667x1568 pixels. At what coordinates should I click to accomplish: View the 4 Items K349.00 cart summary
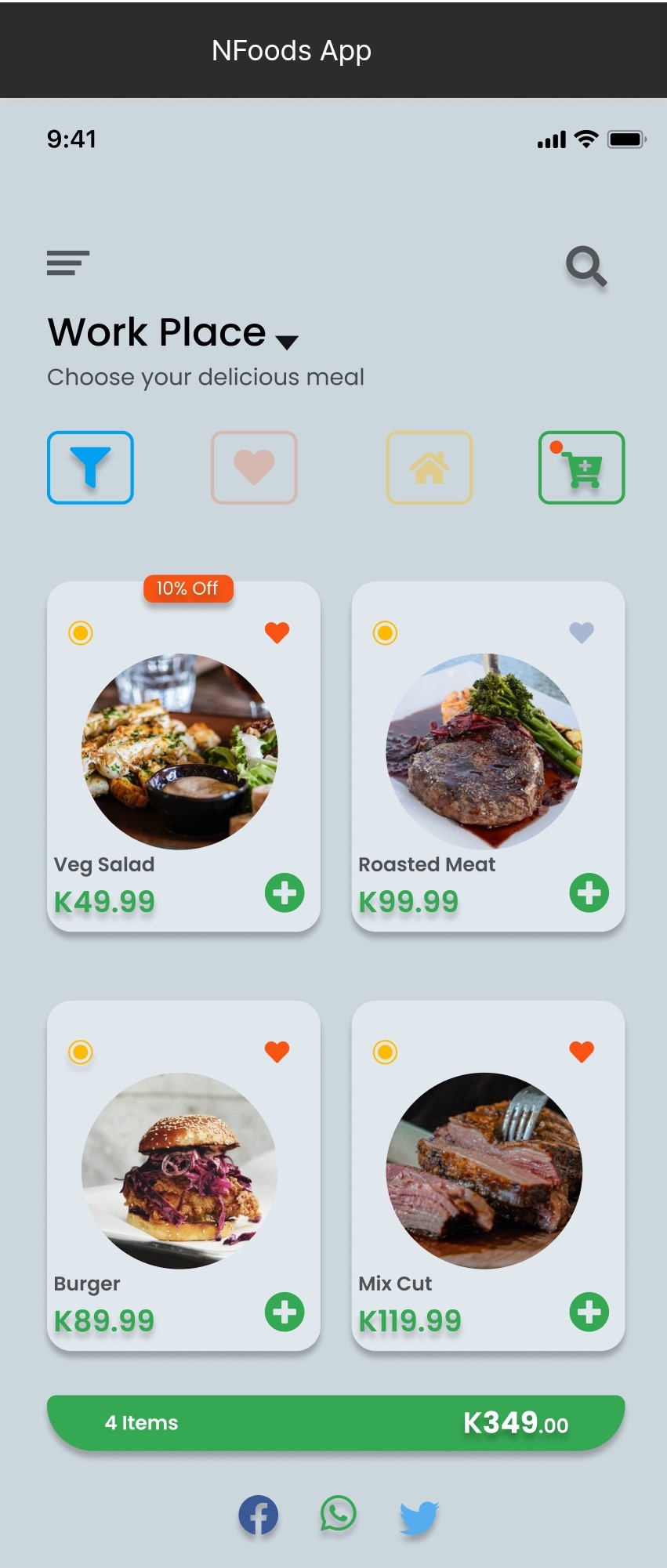pyautogui.click(x=335, y=1422)
